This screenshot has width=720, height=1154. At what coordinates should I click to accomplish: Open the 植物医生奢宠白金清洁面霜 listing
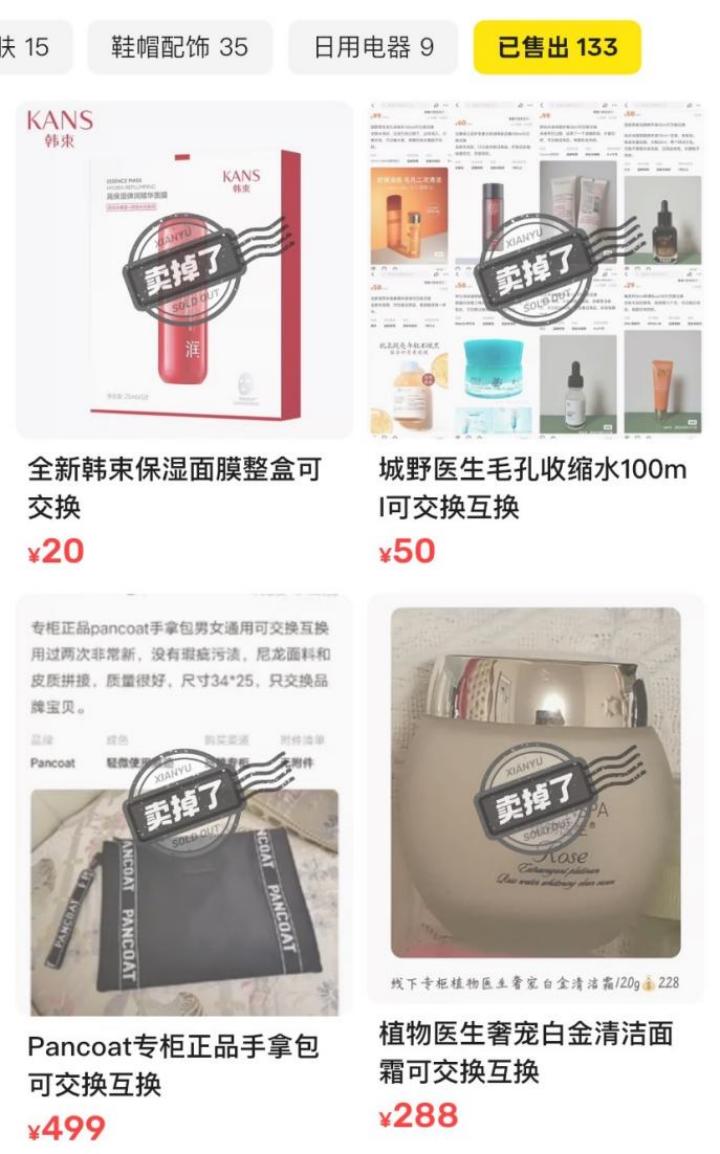point(535,800)
